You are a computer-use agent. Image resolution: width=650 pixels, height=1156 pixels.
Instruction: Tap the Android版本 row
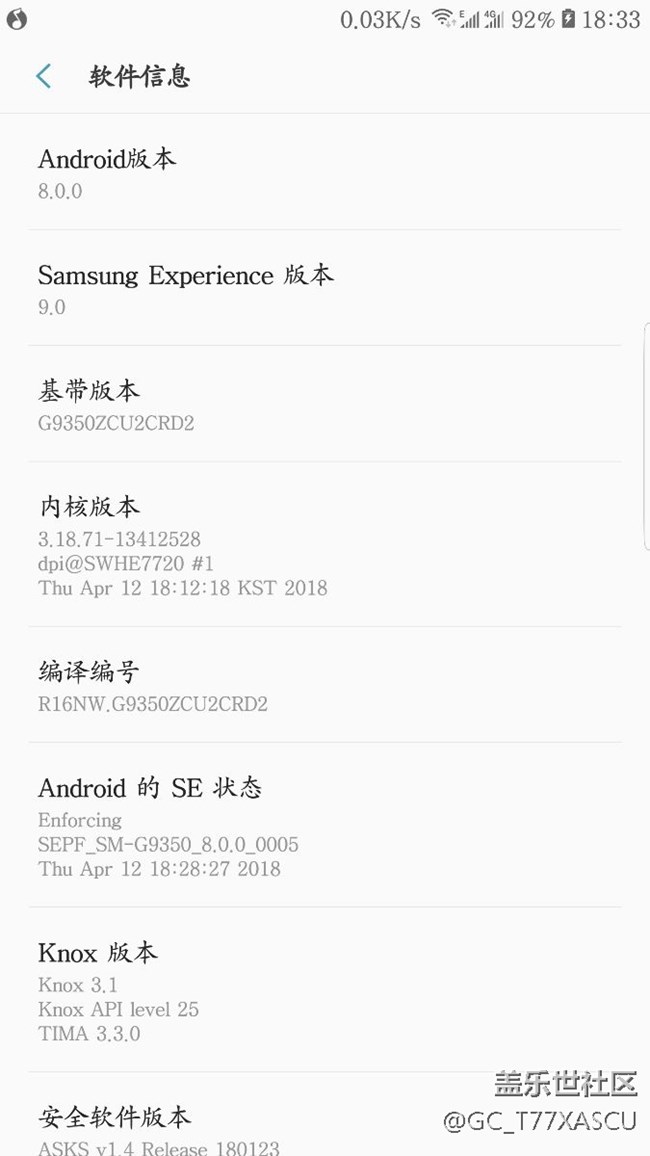click(325, 172)
